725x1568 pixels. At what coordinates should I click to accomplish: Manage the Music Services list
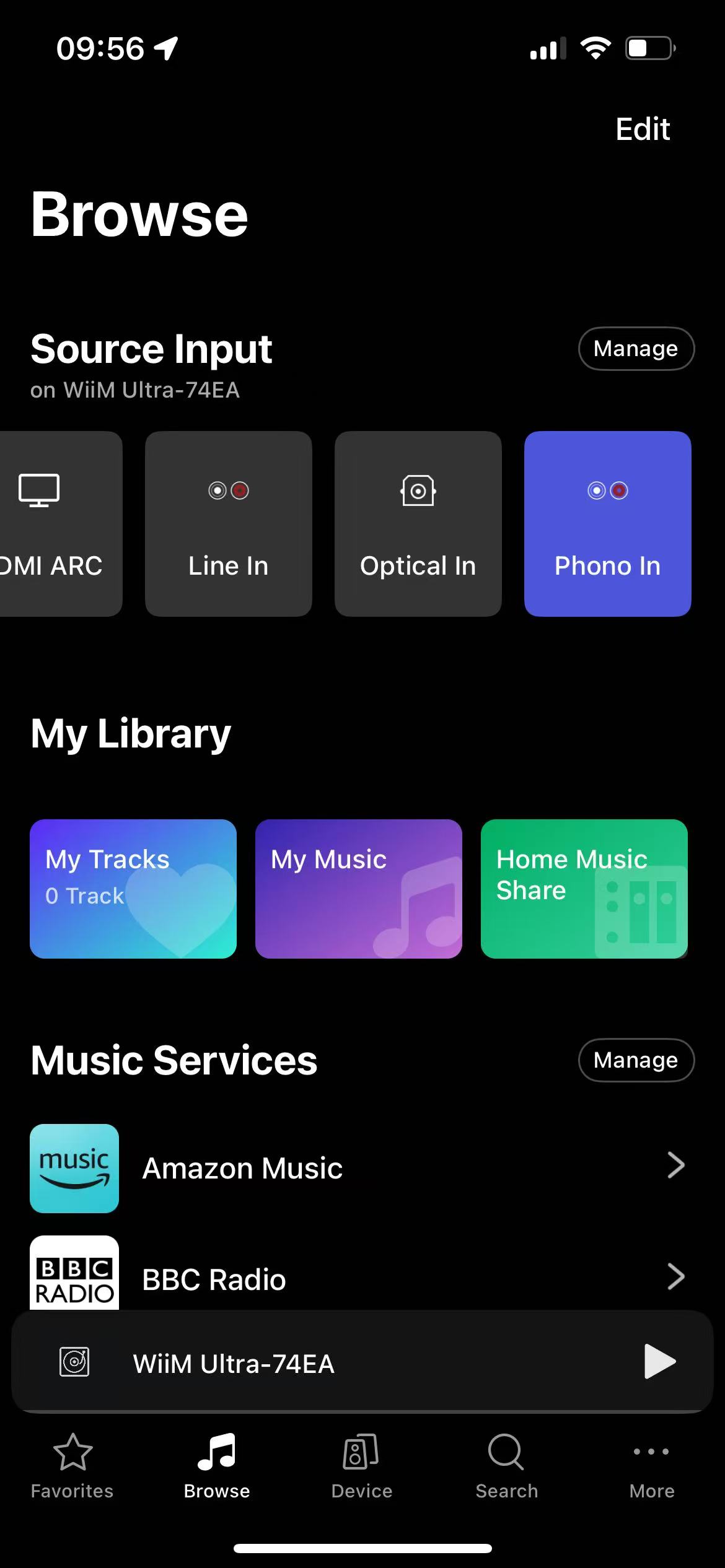click(x=636, y=1060)
